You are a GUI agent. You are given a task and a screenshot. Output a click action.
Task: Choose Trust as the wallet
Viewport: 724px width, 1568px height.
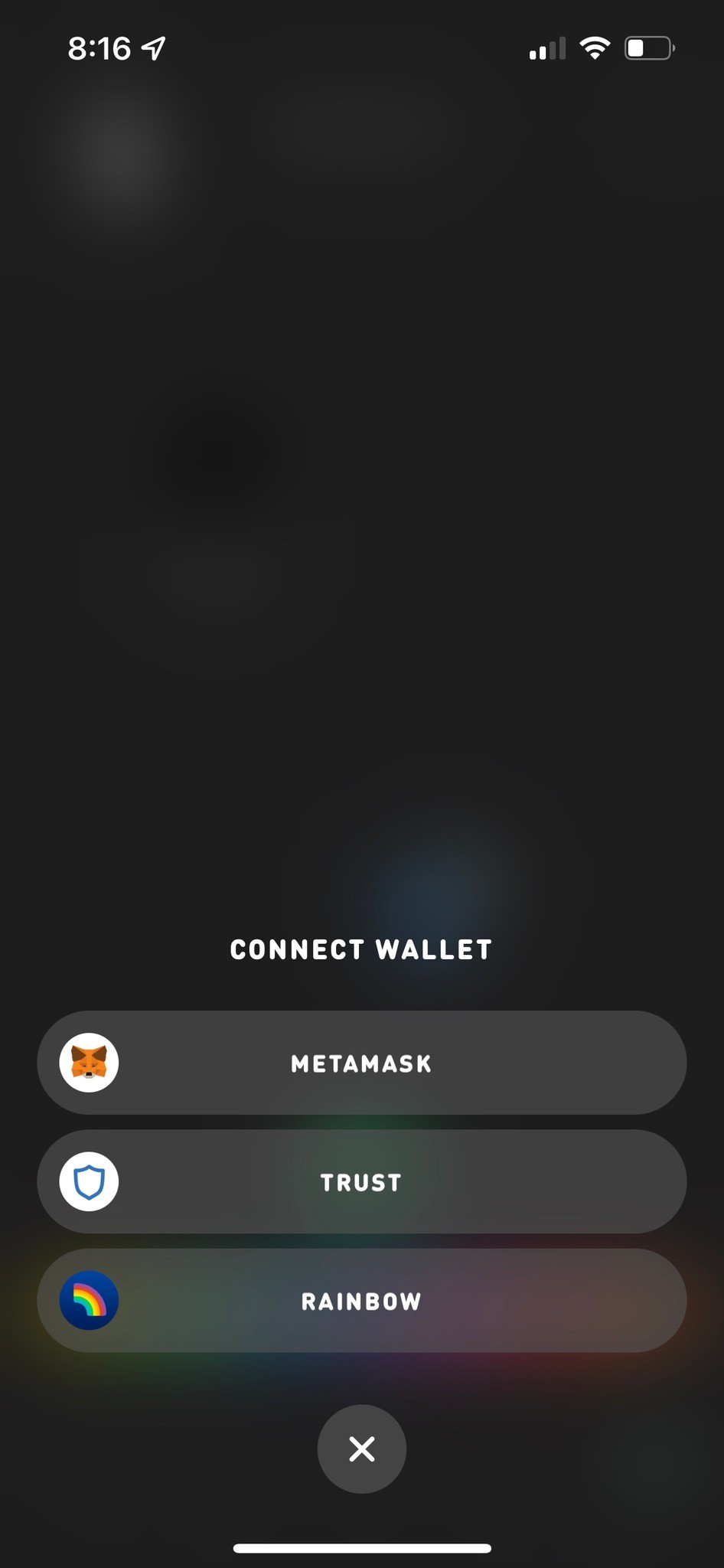[361, 1181]
